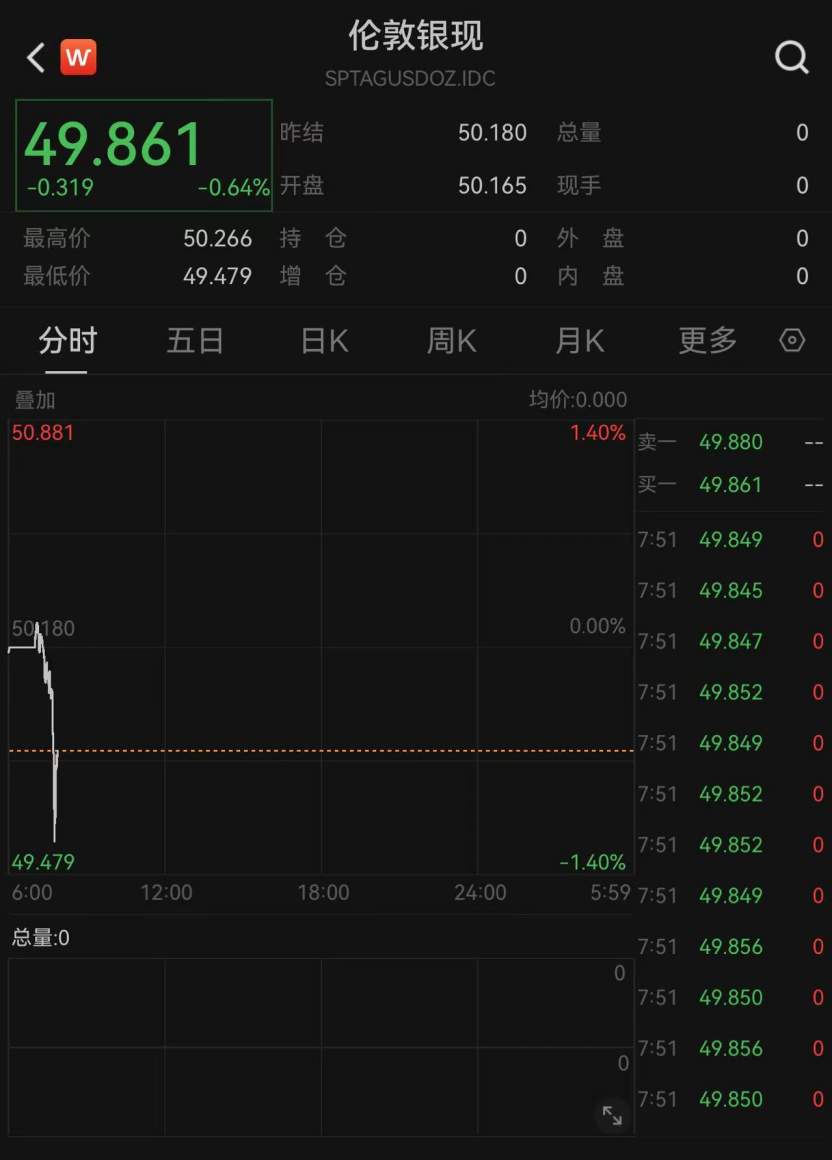Select the 周K weekly chart tab
The width and height of the screenshot is (832, 1160).
click(450, 340)
